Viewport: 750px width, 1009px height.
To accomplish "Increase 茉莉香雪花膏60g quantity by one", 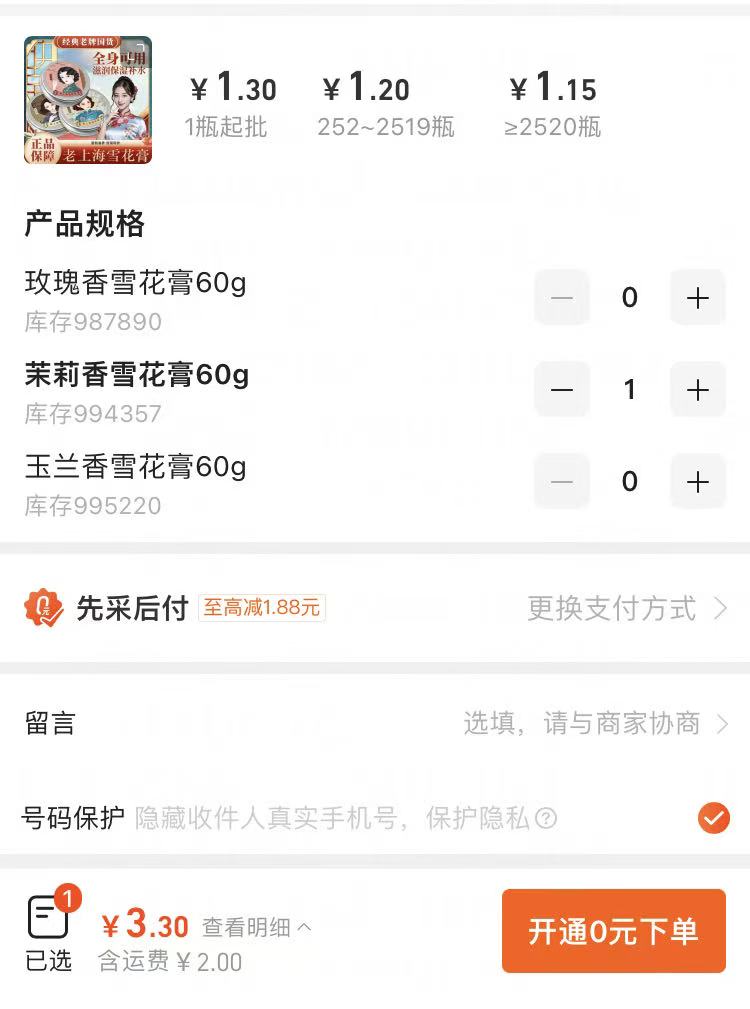I will (697, 390).
